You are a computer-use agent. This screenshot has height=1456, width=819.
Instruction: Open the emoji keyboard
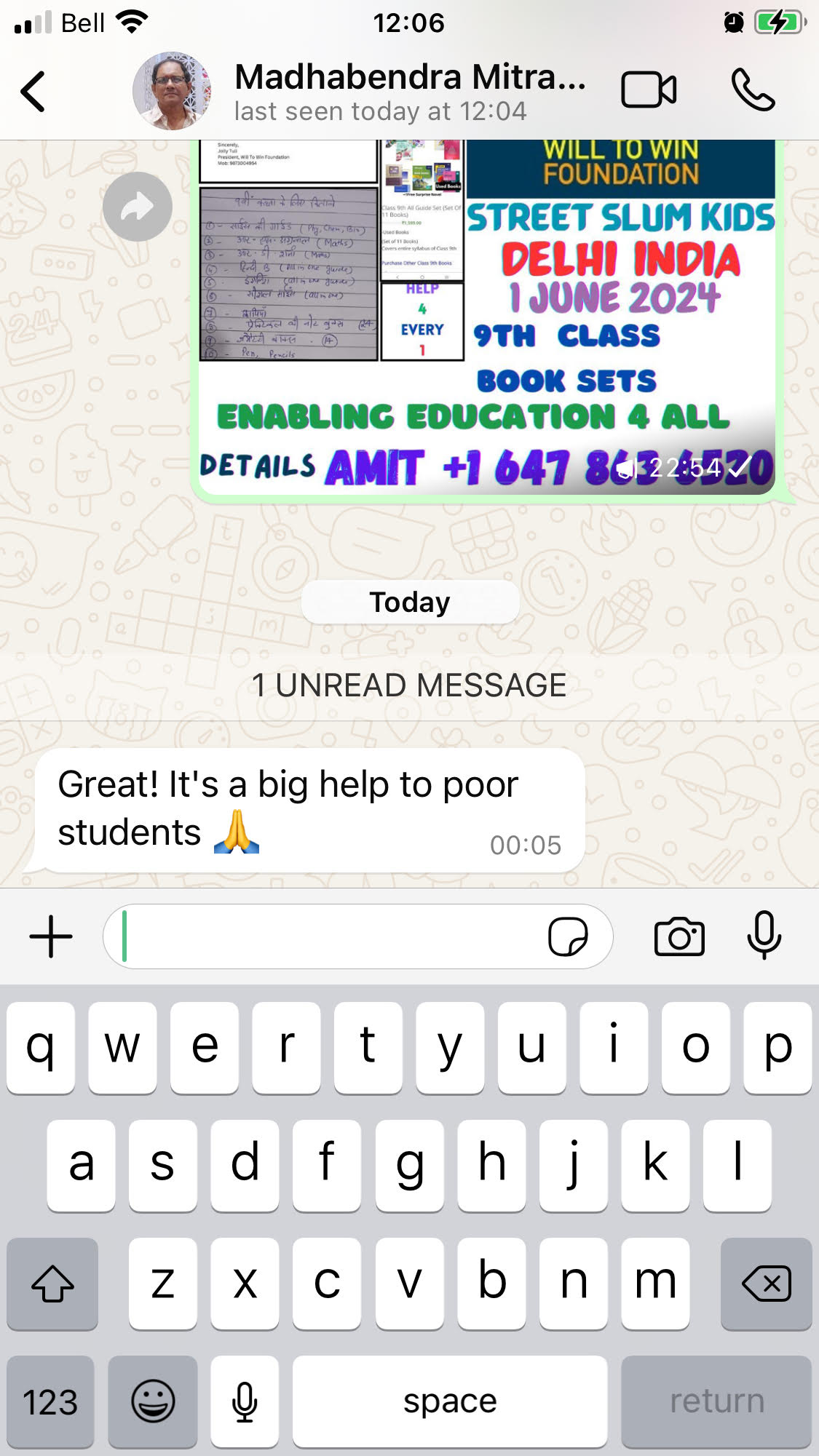click(x=153, y=1401)
